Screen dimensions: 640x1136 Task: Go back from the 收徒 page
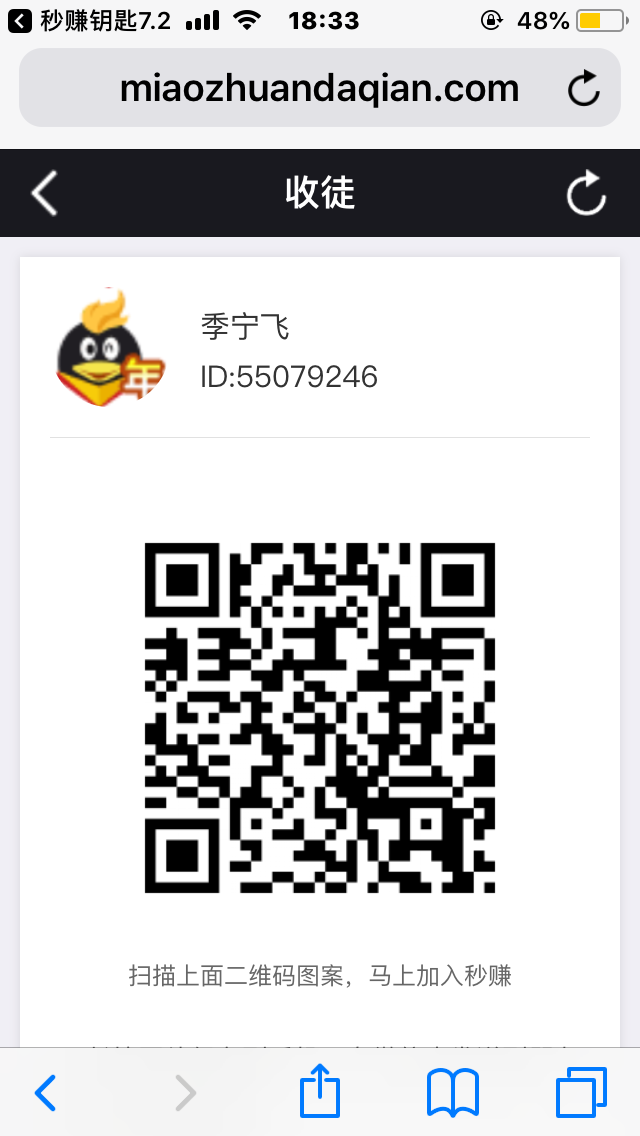point(44,193)
